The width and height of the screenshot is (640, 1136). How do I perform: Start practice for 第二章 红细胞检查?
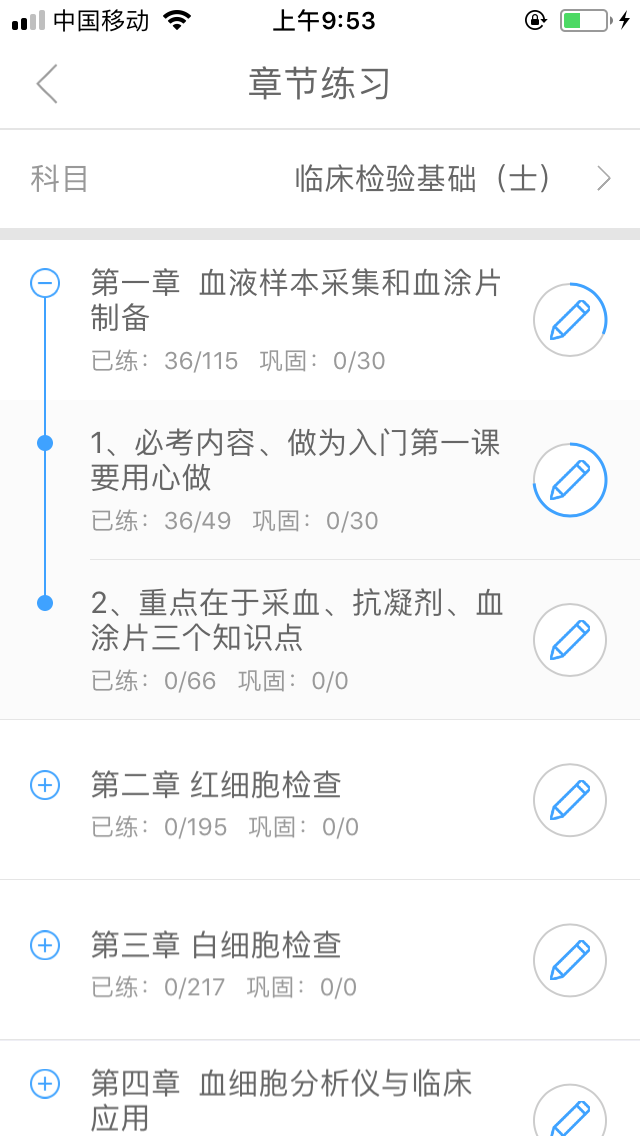(570, 800)
